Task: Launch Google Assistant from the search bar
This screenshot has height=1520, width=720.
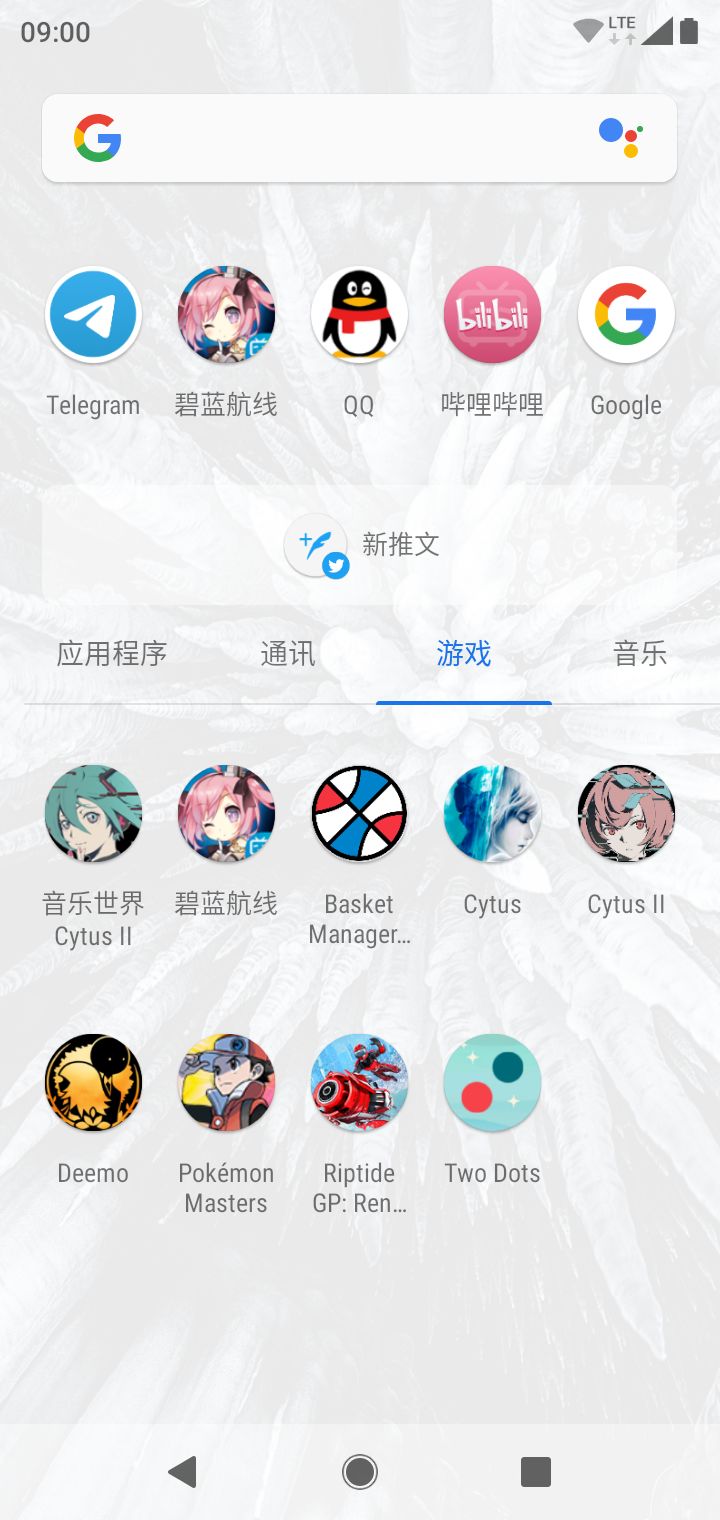Action: [620, 138]
